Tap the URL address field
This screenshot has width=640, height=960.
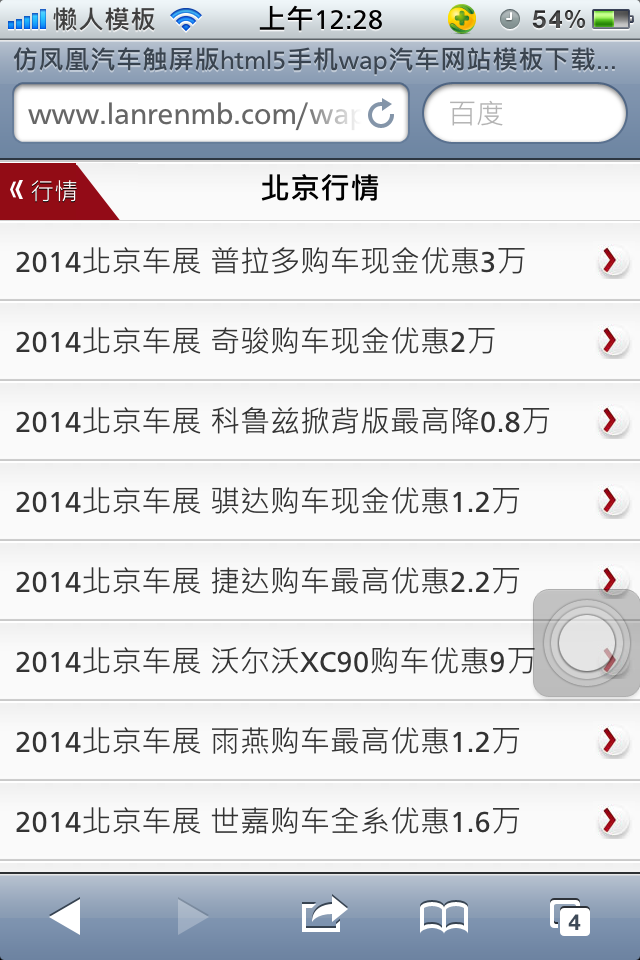190,114
